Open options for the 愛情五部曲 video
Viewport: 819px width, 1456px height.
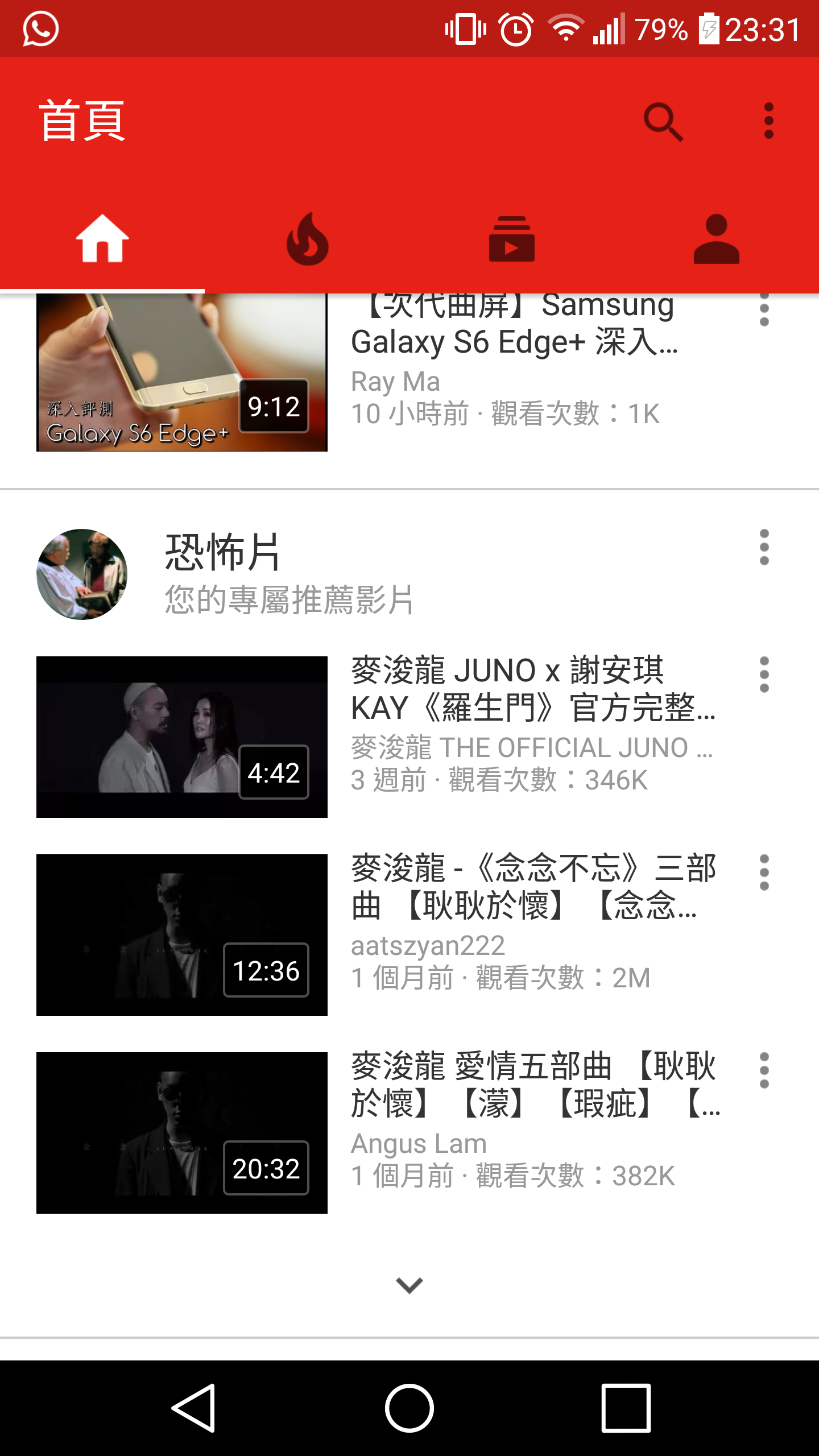pyautogui.click(x=764, y=1070)
